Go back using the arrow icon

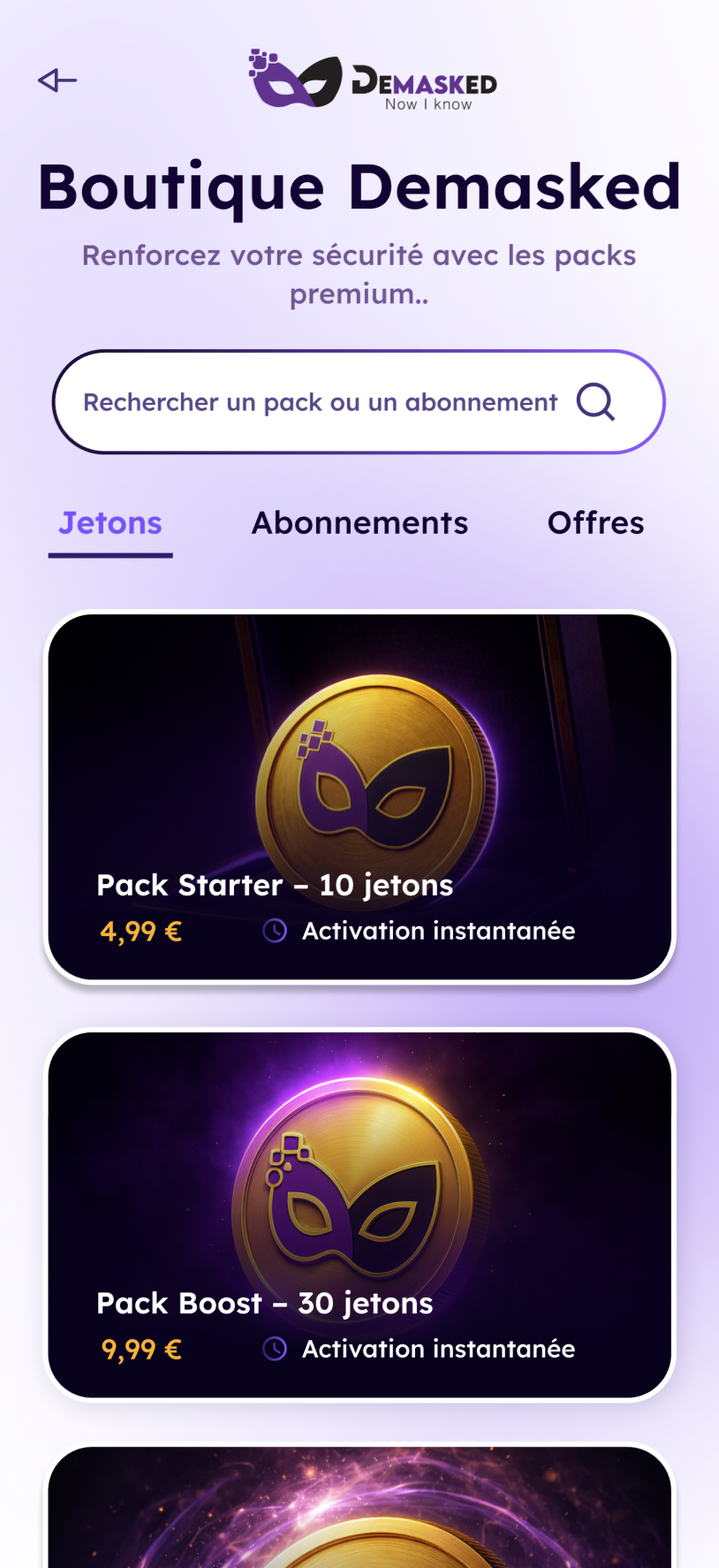coord(57,80)
